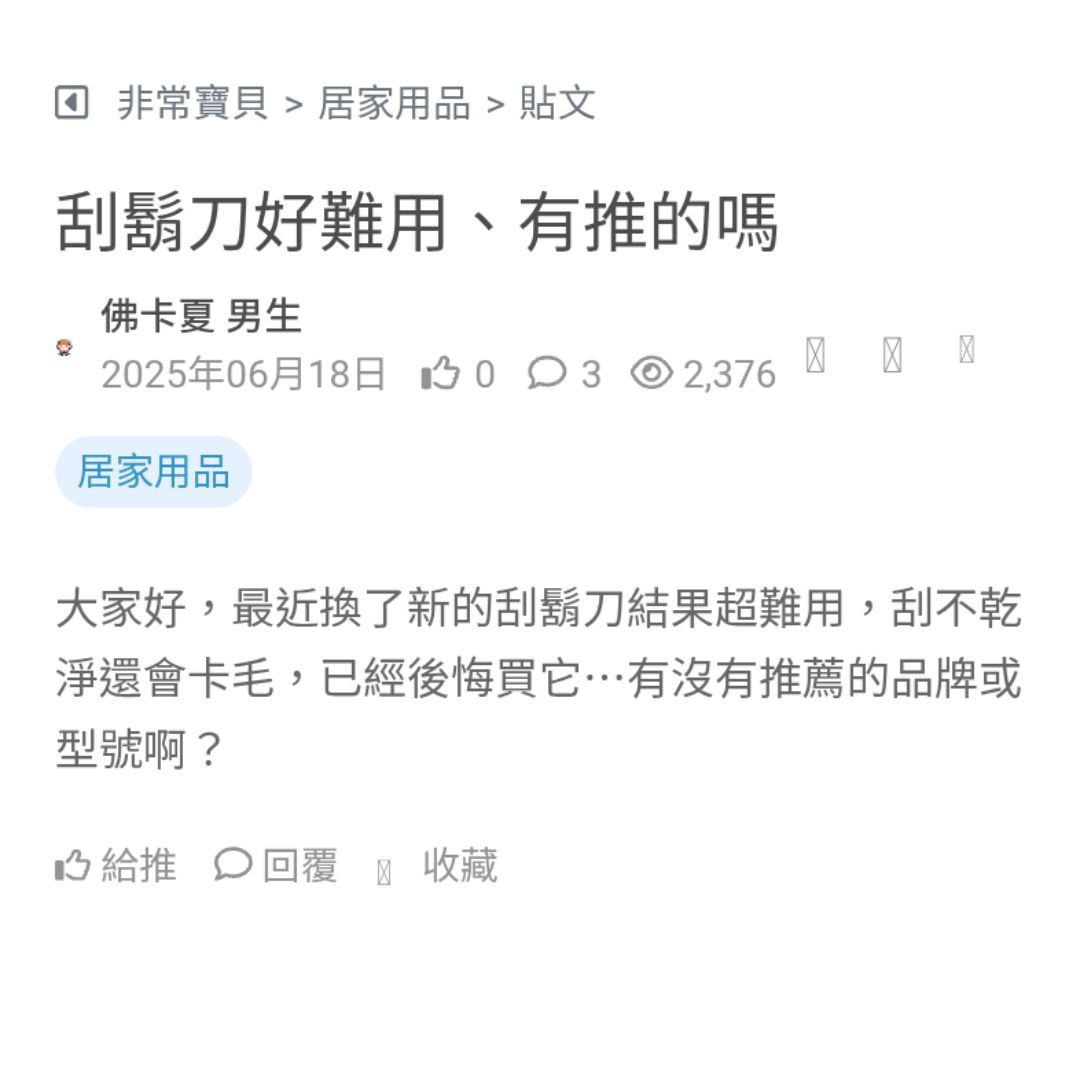The image size is (1080, 1080).
Task: Reply to the post with 回覆
Action: coord(276,866)
